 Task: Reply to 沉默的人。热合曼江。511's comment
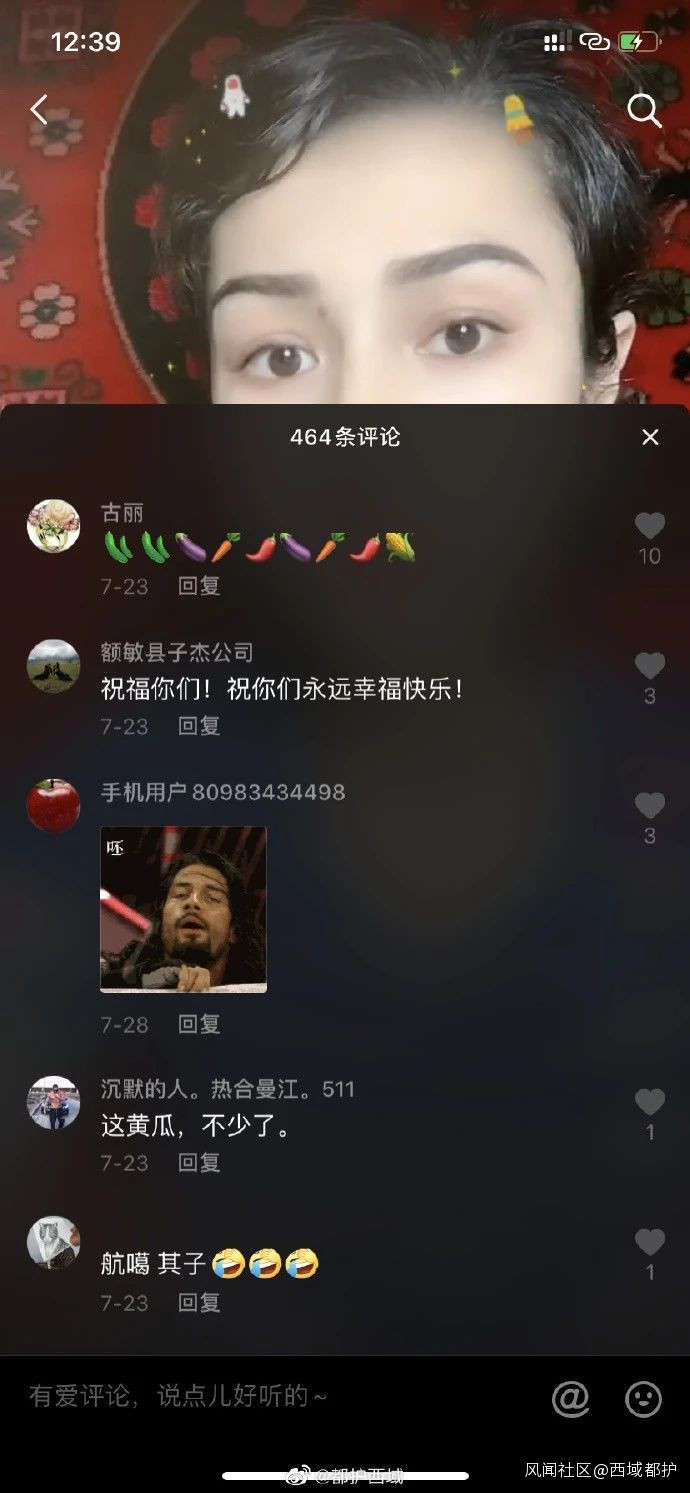pos(199,1162)
